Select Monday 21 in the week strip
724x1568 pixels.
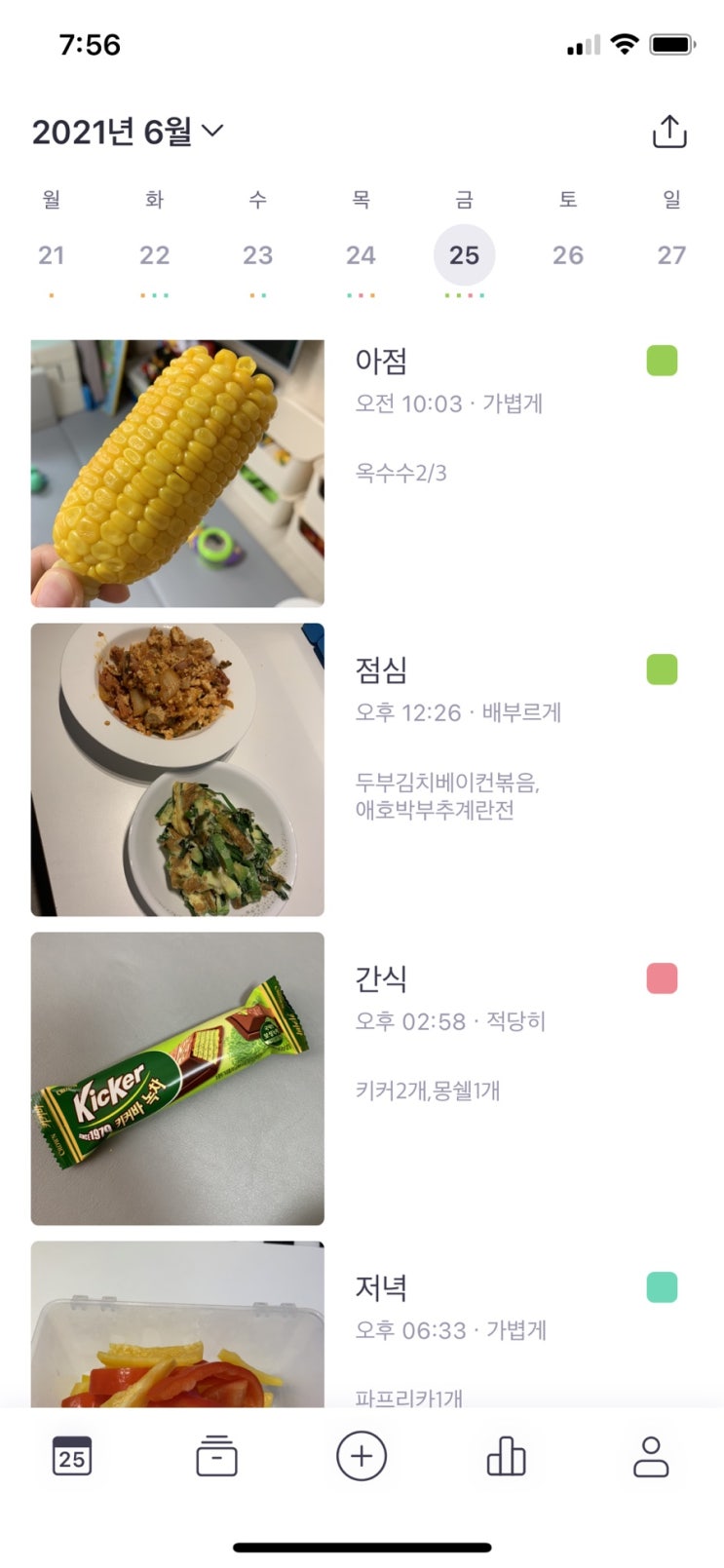(52, 255)
